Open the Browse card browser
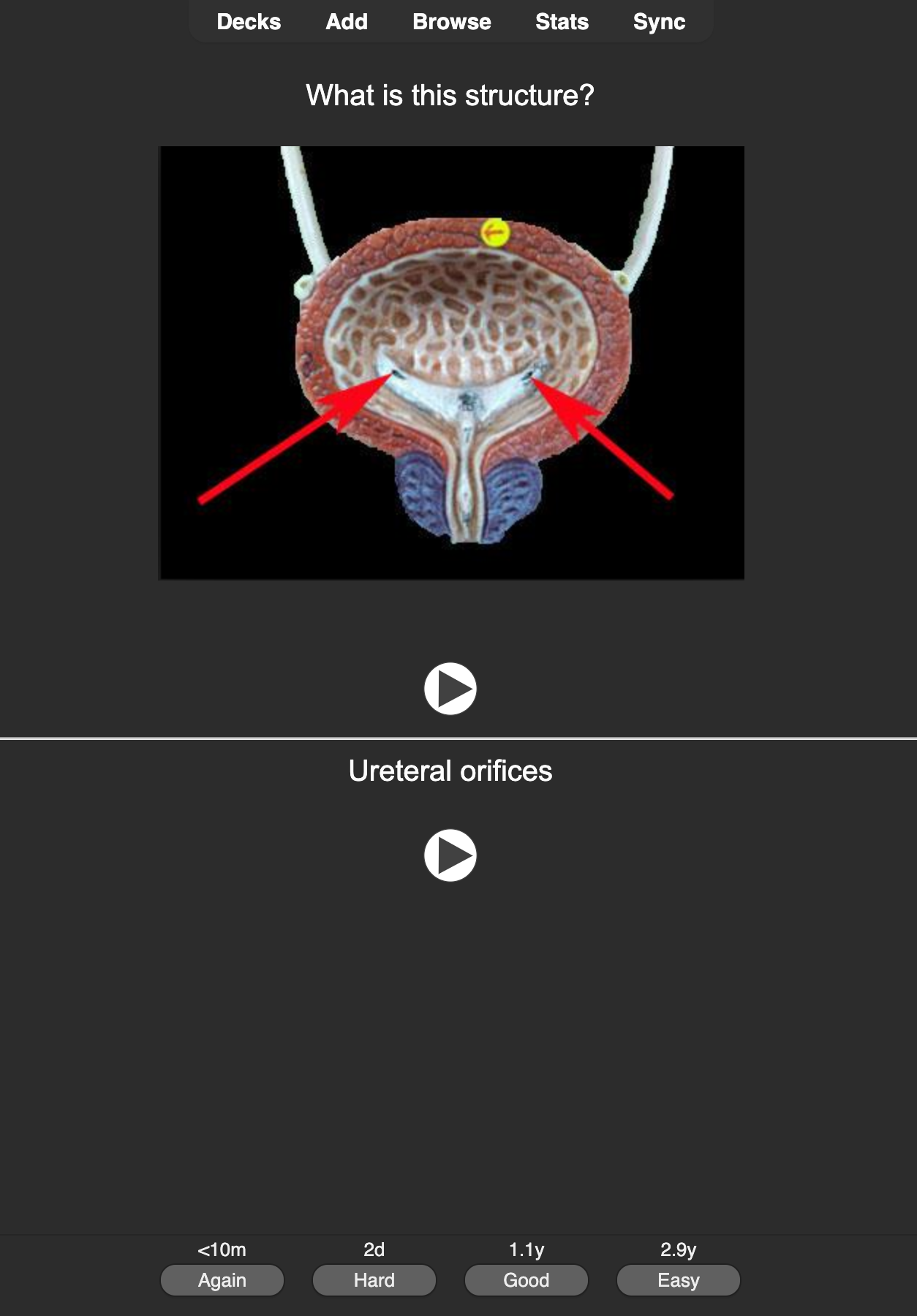This screenshot has height=1316, width=917. click(x=451, y=22)
